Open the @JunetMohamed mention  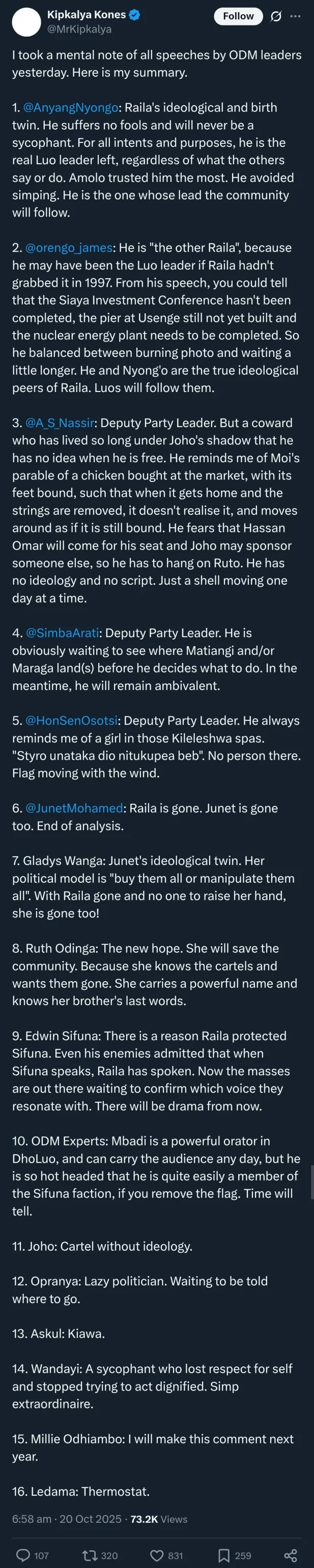[x=74, y=808]
